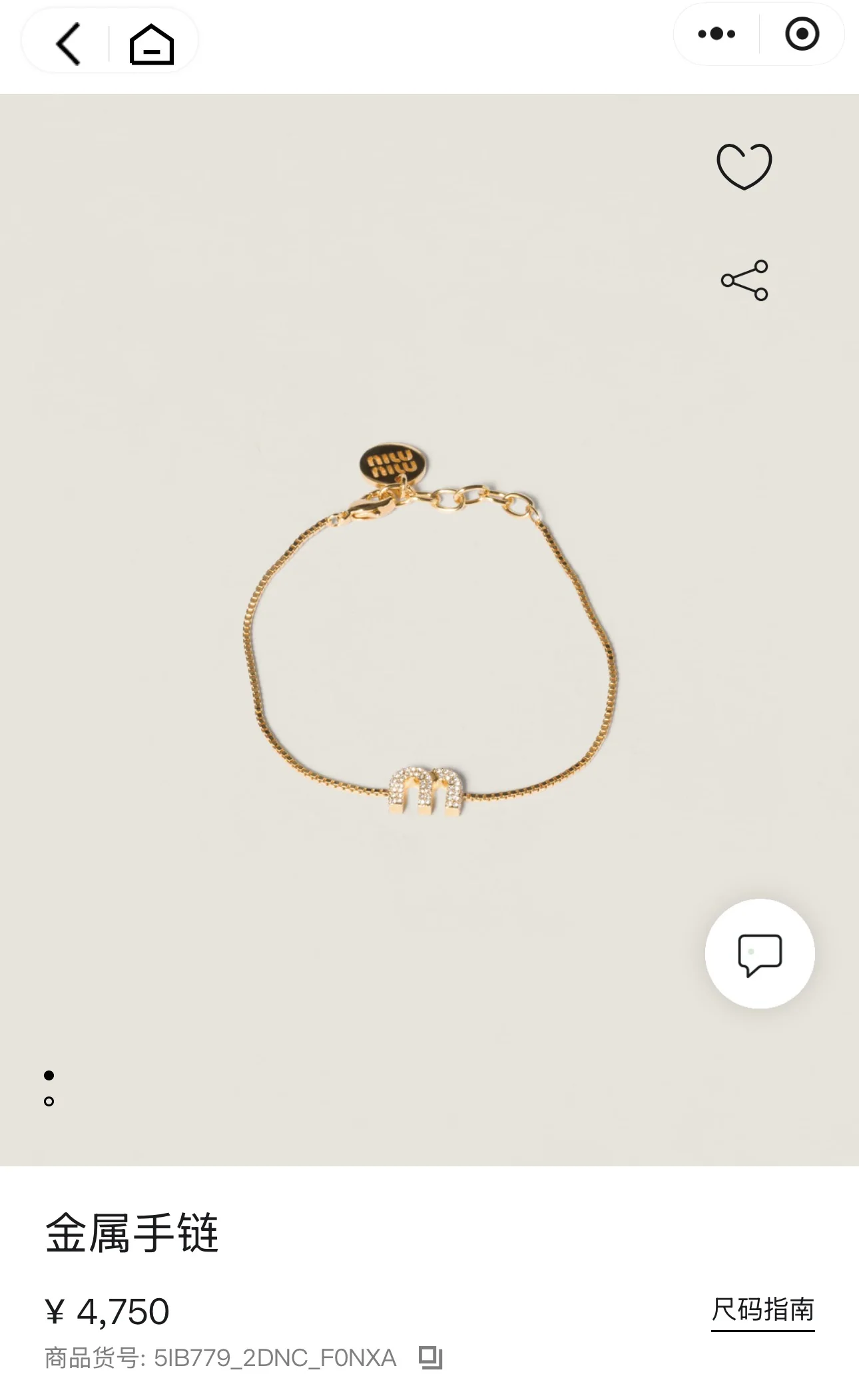
Task: Open the 尺码指南 size guide link
Action: tap(763, 1310)
